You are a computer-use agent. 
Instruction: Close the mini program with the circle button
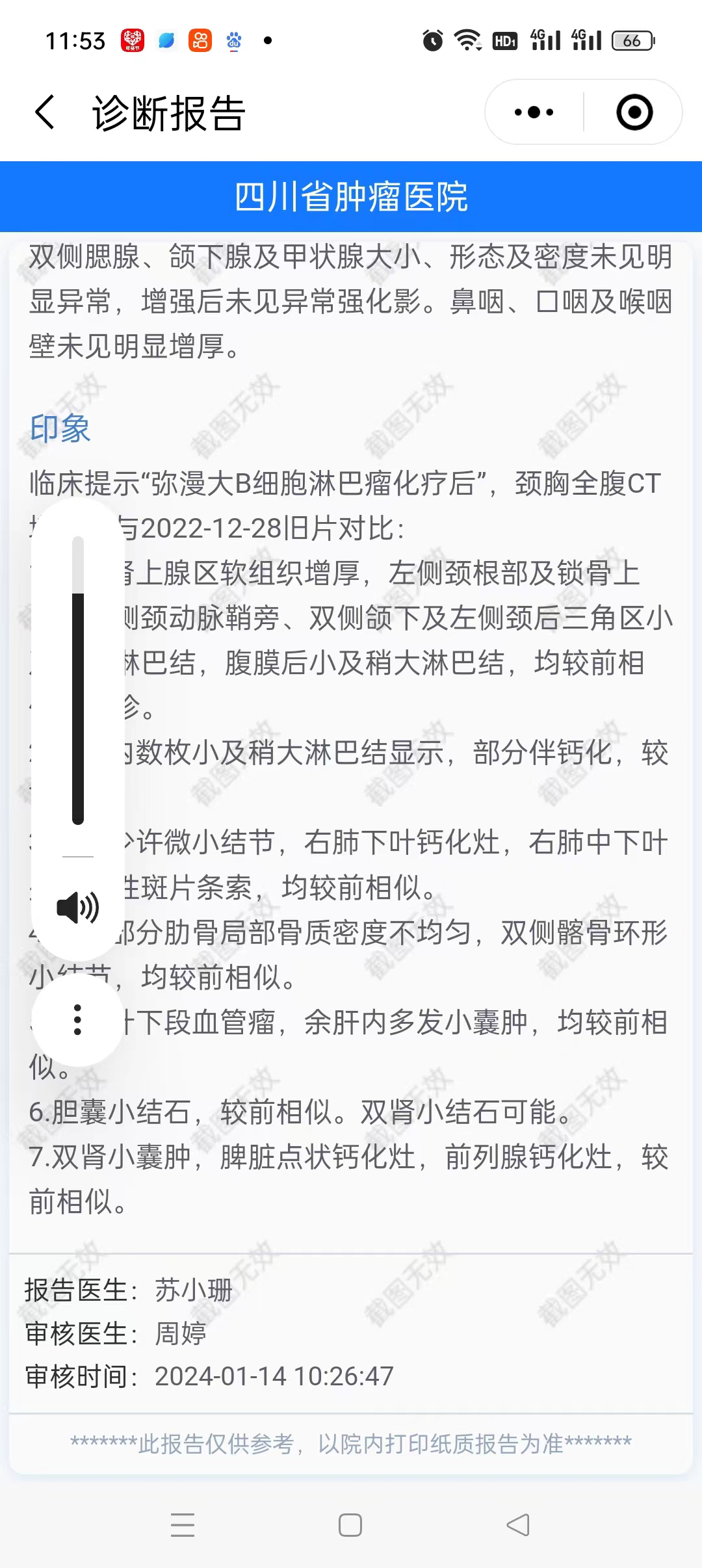634,112
